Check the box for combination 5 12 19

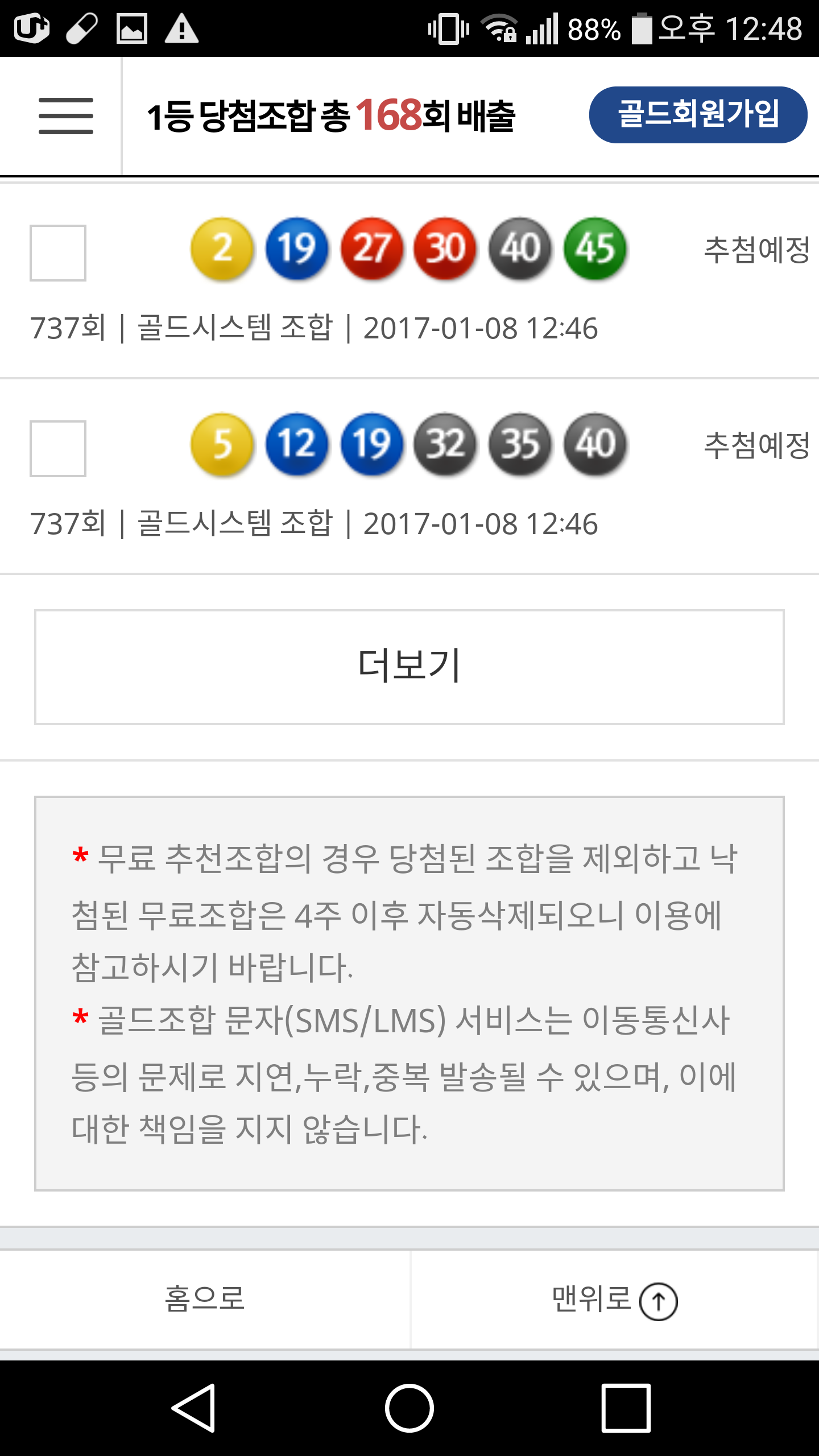click(x=58, y=449)
